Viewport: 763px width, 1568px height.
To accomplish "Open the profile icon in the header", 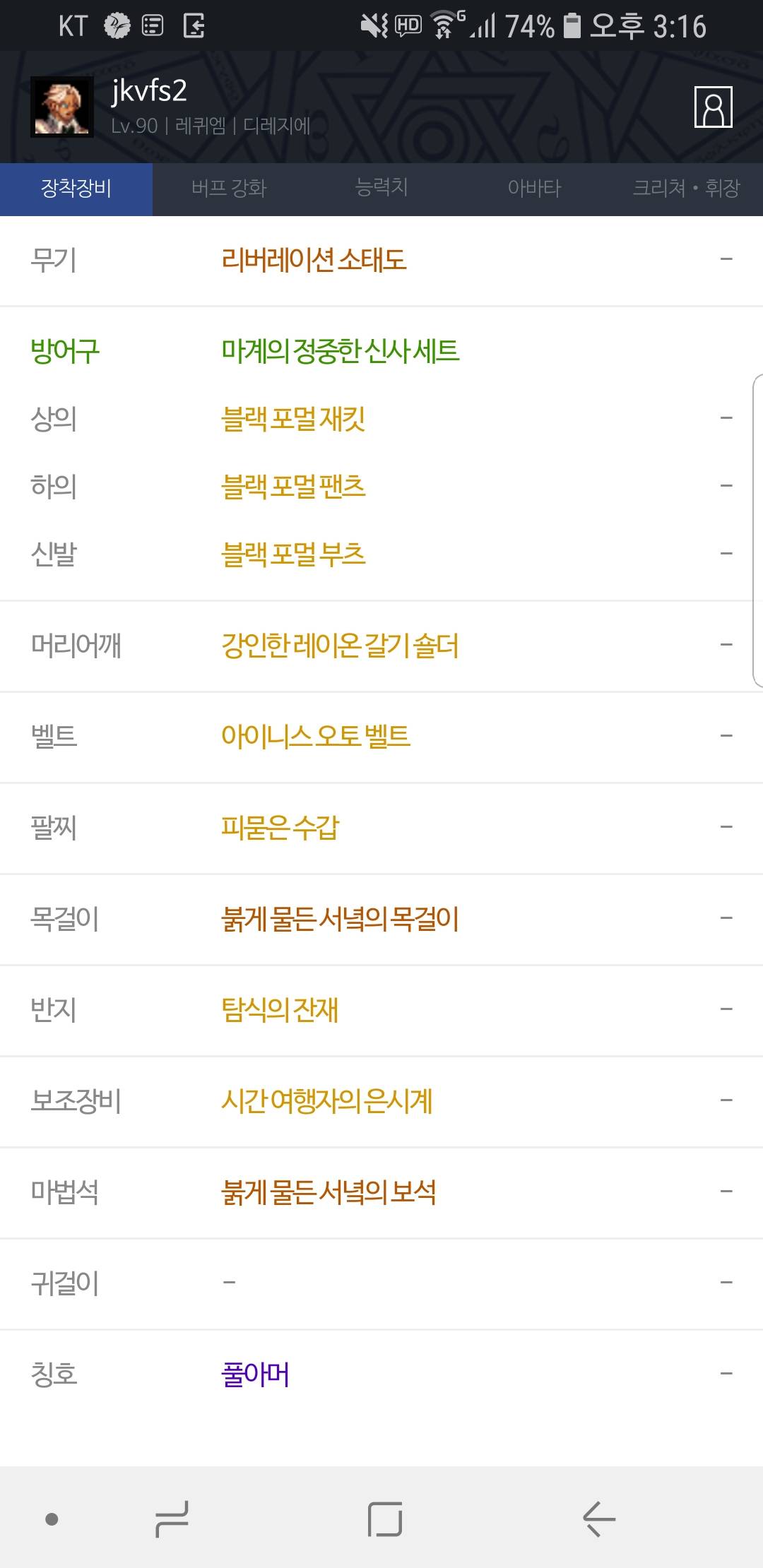I will [x=713, y=107].
